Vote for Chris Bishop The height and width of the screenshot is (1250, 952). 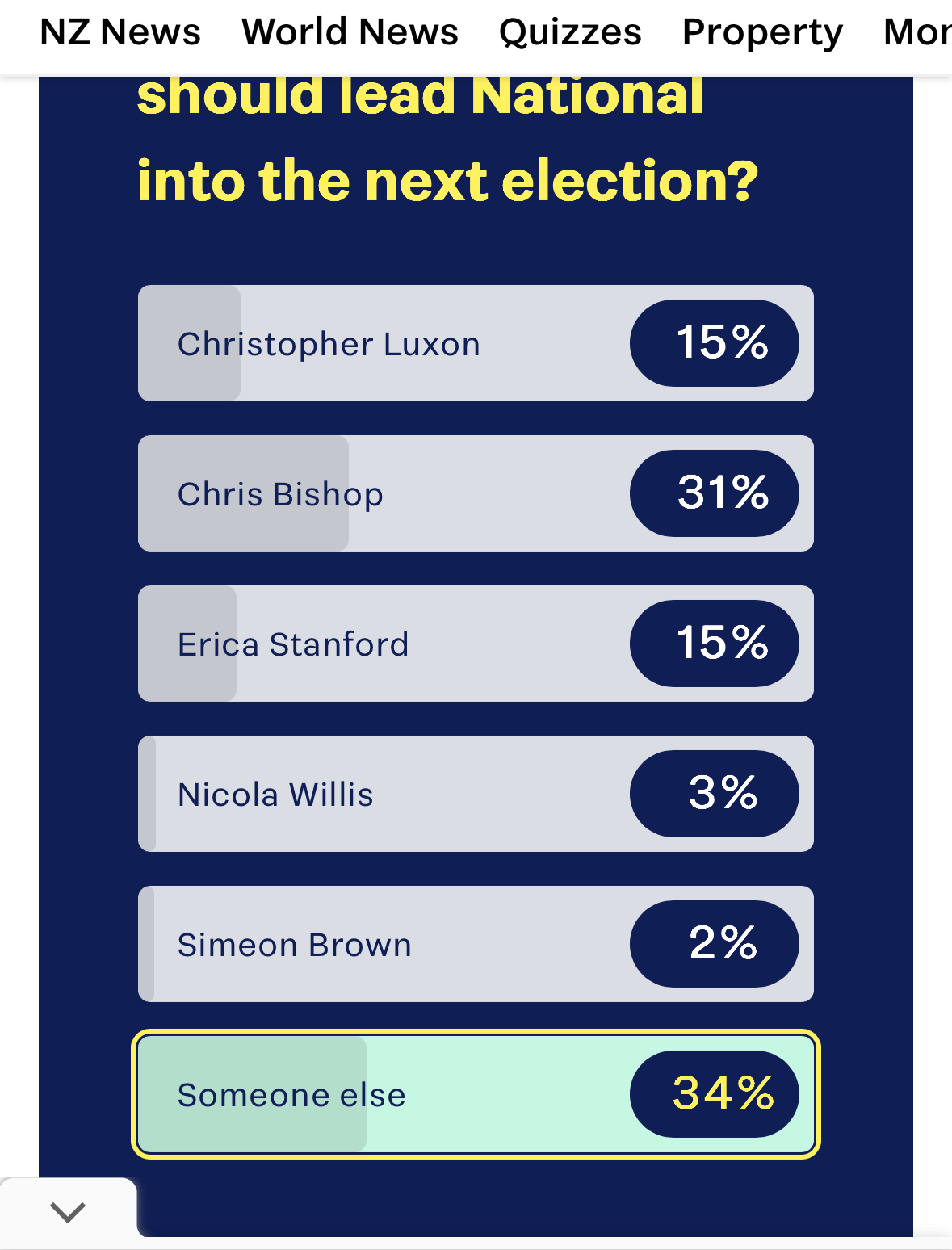pyautogui.click(x=476, y=493)
